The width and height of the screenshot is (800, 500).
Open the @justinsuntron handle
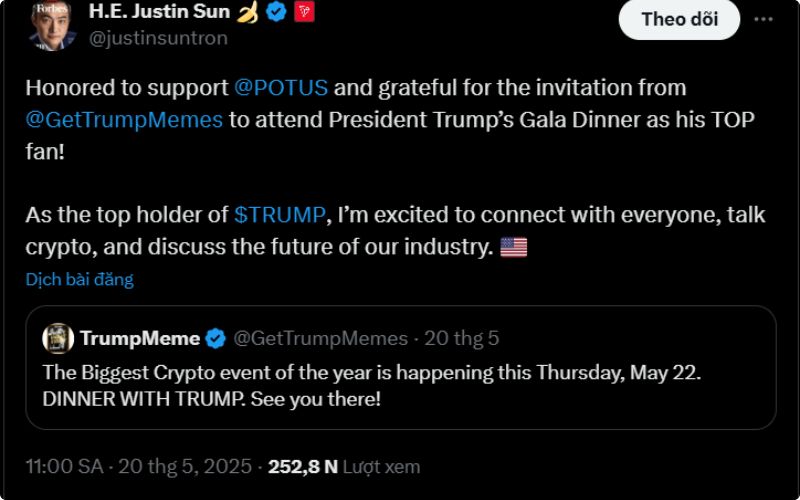coord(158,38)
